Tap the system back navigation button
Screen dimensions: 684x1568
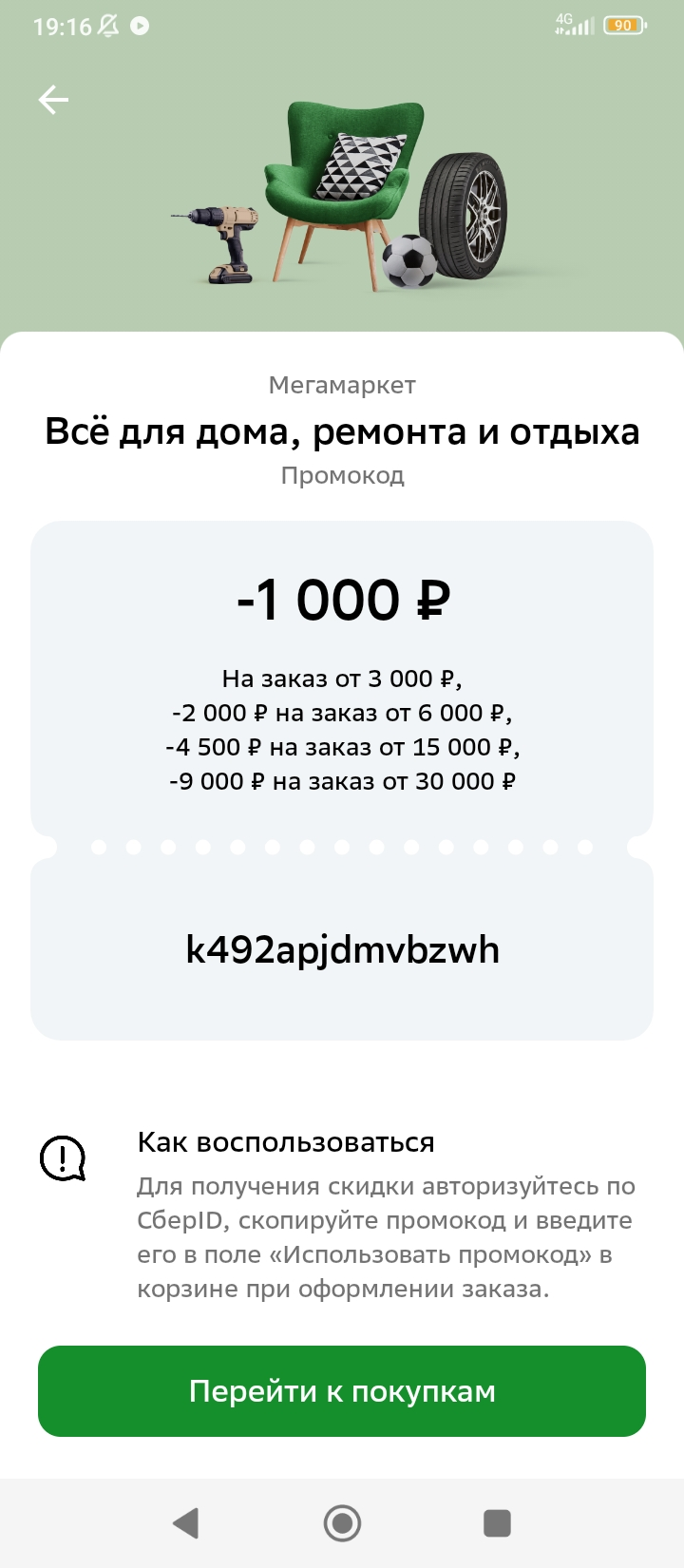185,1523
